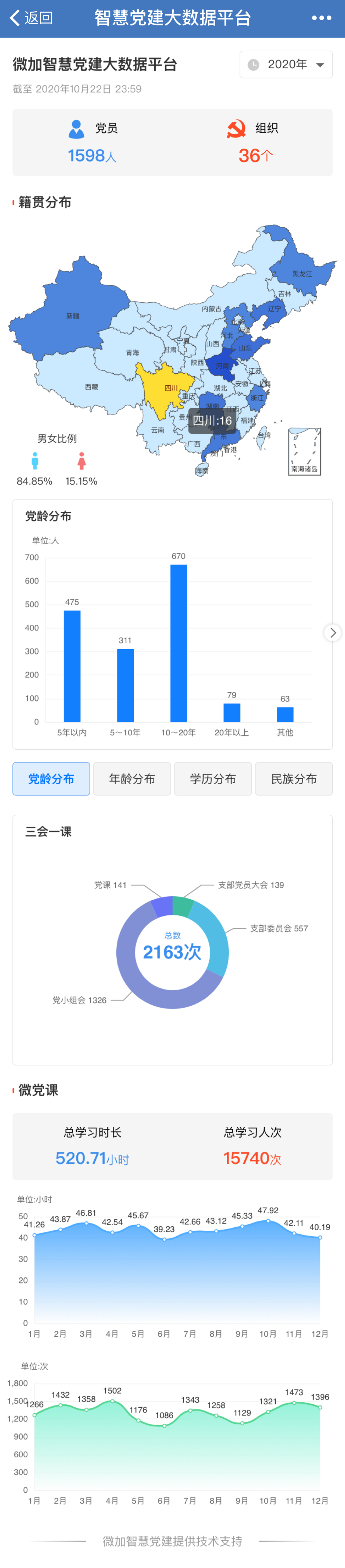Open the 2020年 year dropdown
The width and height of the screenshot is (345, 1568).
[286, 64]
